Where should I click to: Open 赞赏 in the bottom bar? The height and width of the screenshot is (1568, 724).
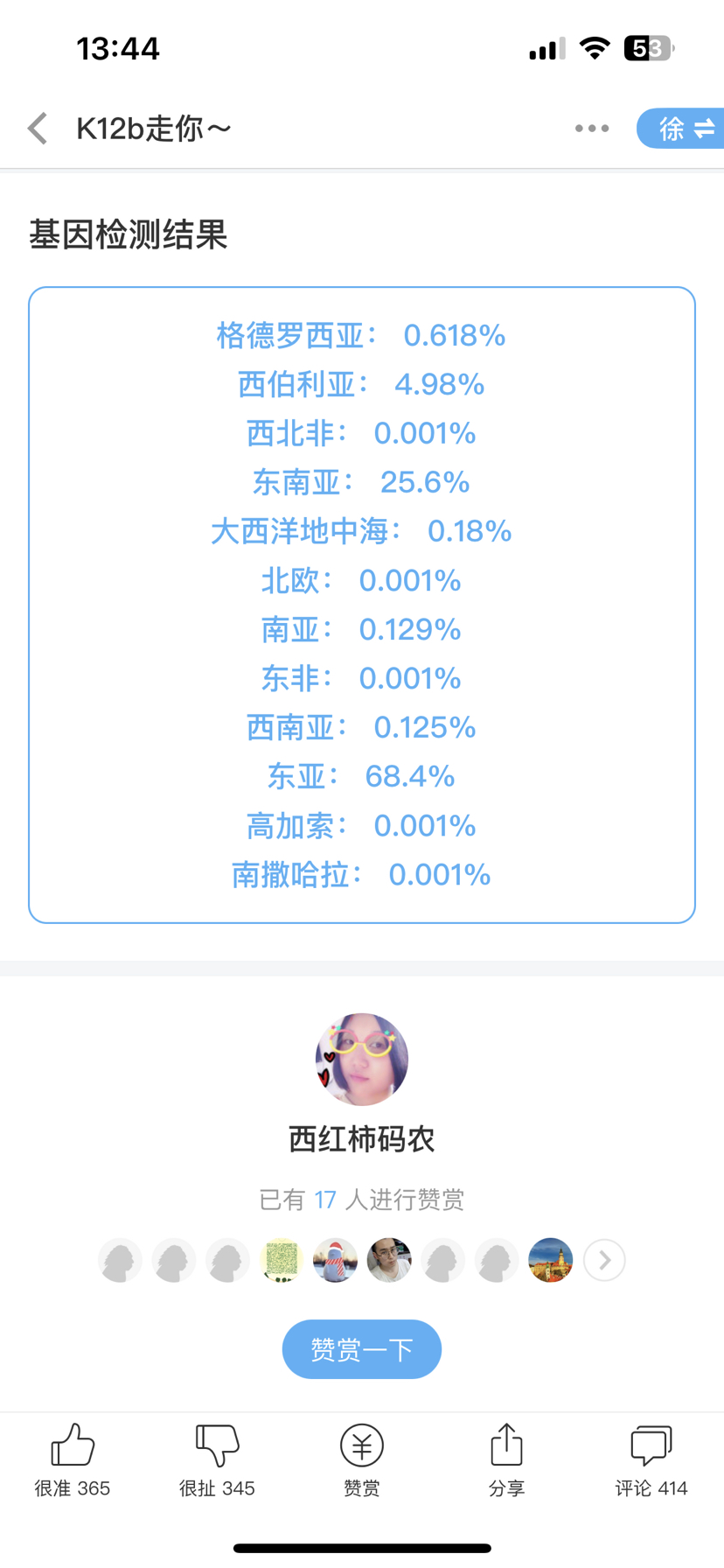(x=362, y=1459)
